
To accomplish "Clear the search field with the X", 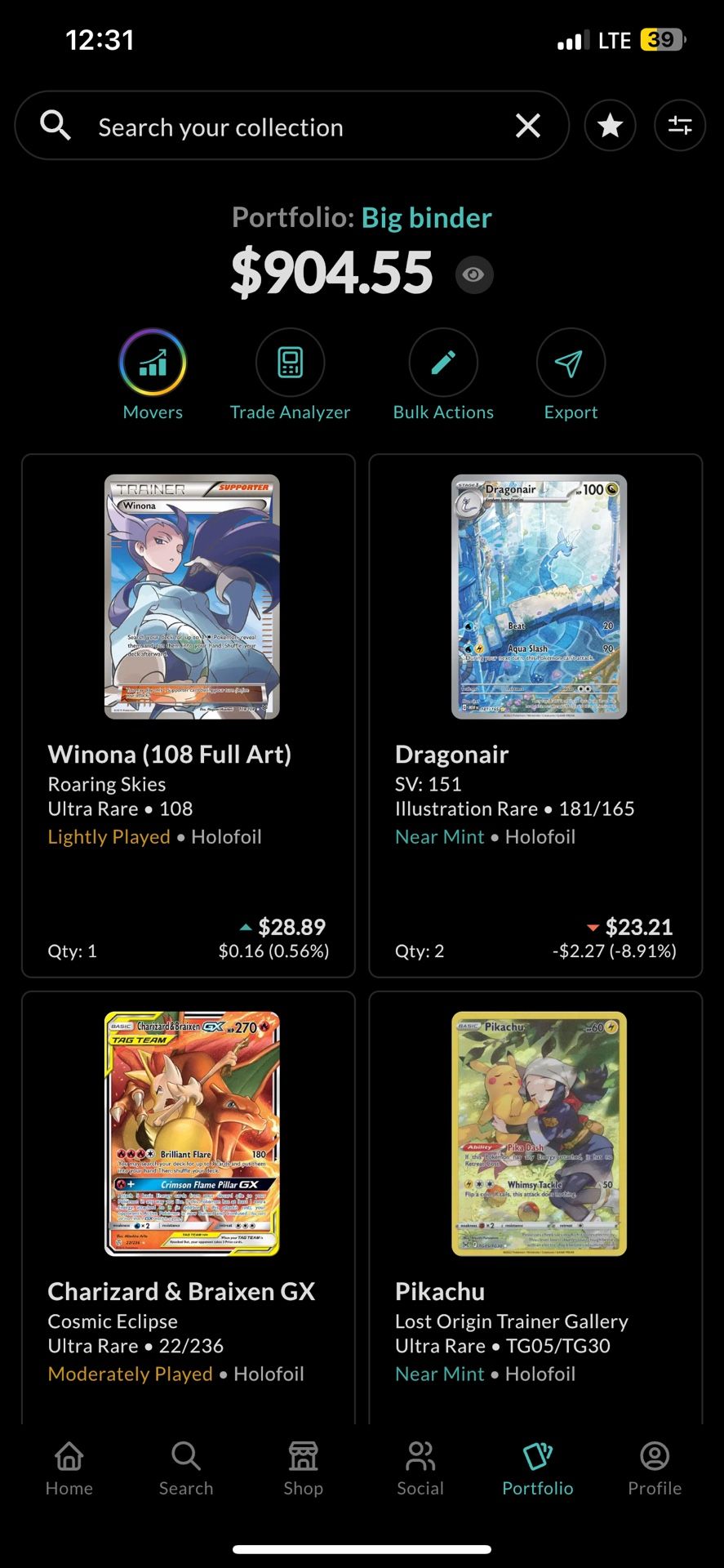I will [x=527, y=125].
